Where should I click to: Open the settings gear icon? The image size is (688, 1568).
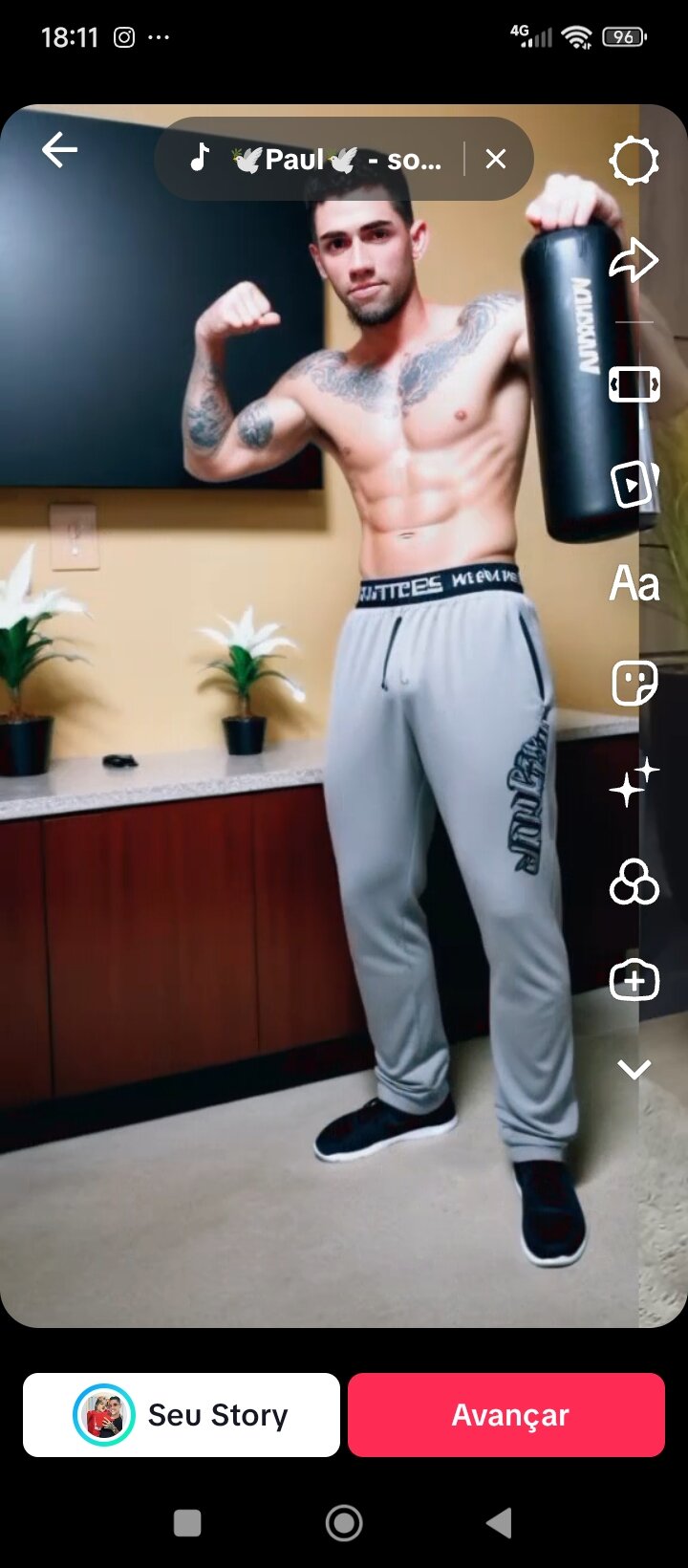click(x=634, y=161)
